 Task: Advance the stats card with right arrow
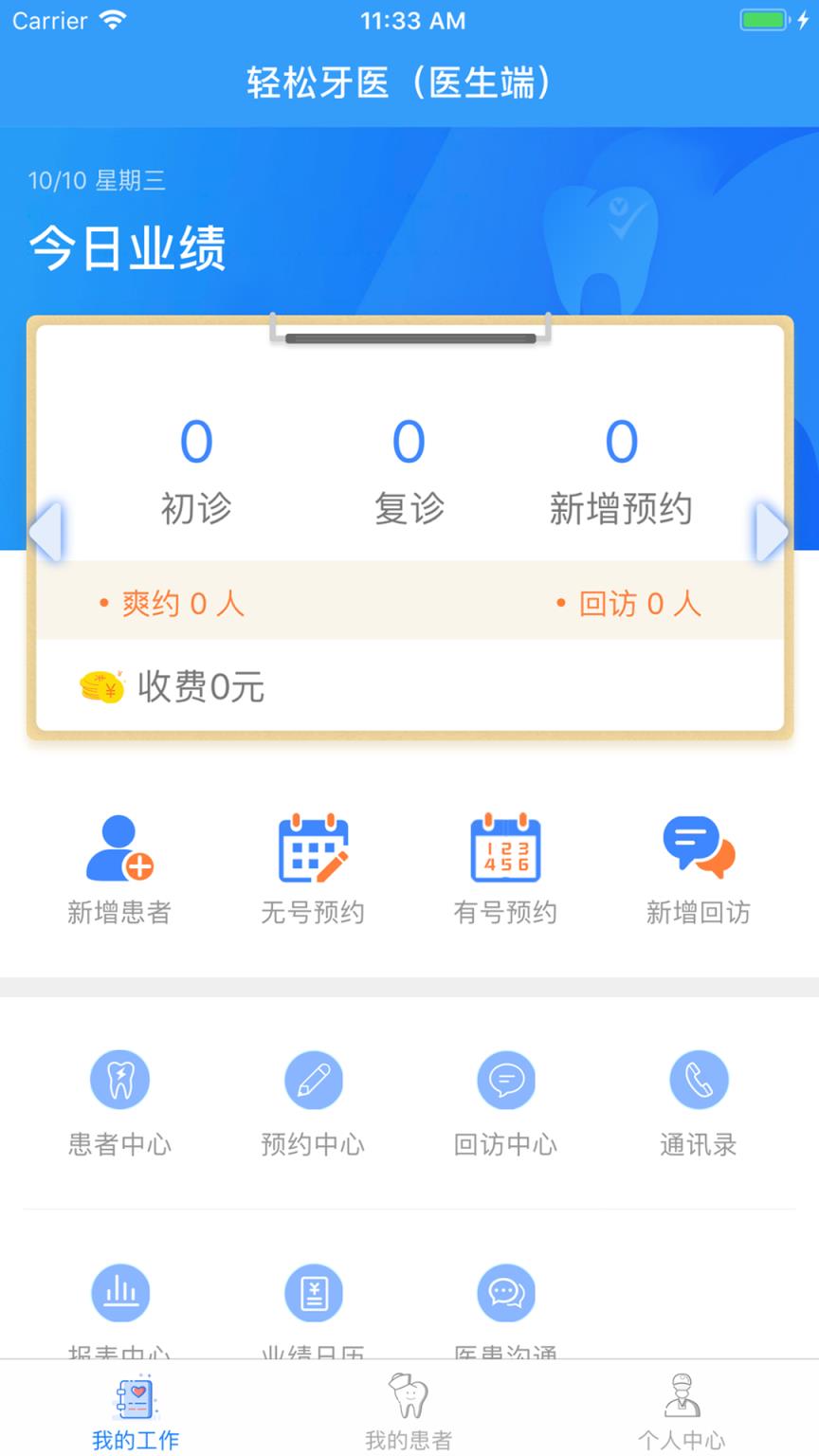tap(770, 532)
